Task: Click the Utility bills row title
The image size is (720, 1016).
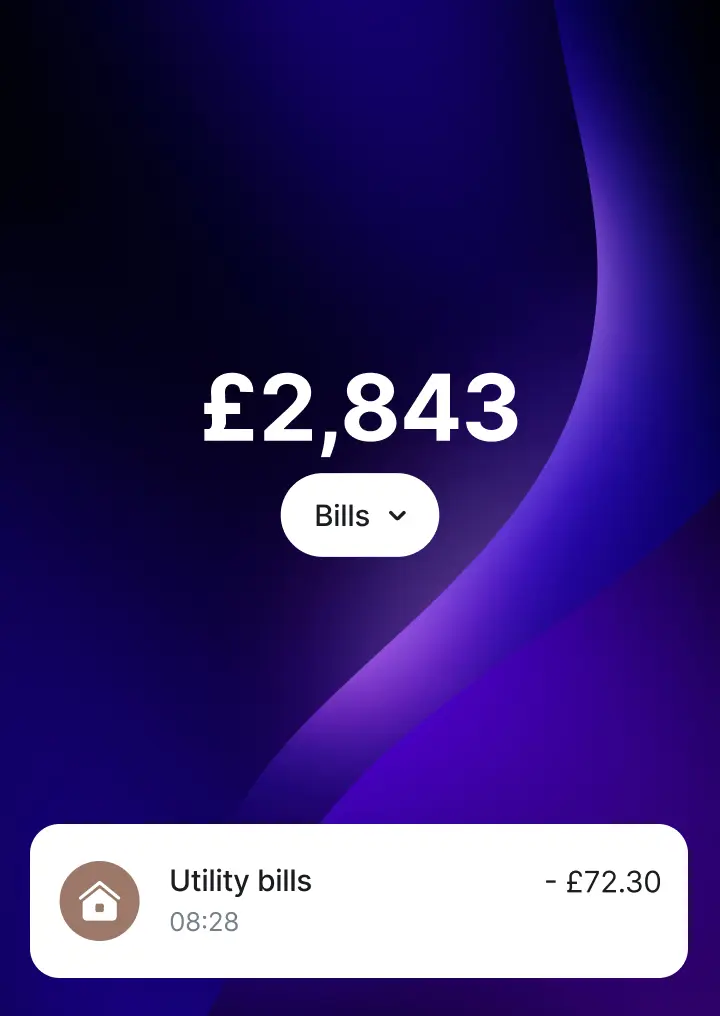Action: pos(240,881)
